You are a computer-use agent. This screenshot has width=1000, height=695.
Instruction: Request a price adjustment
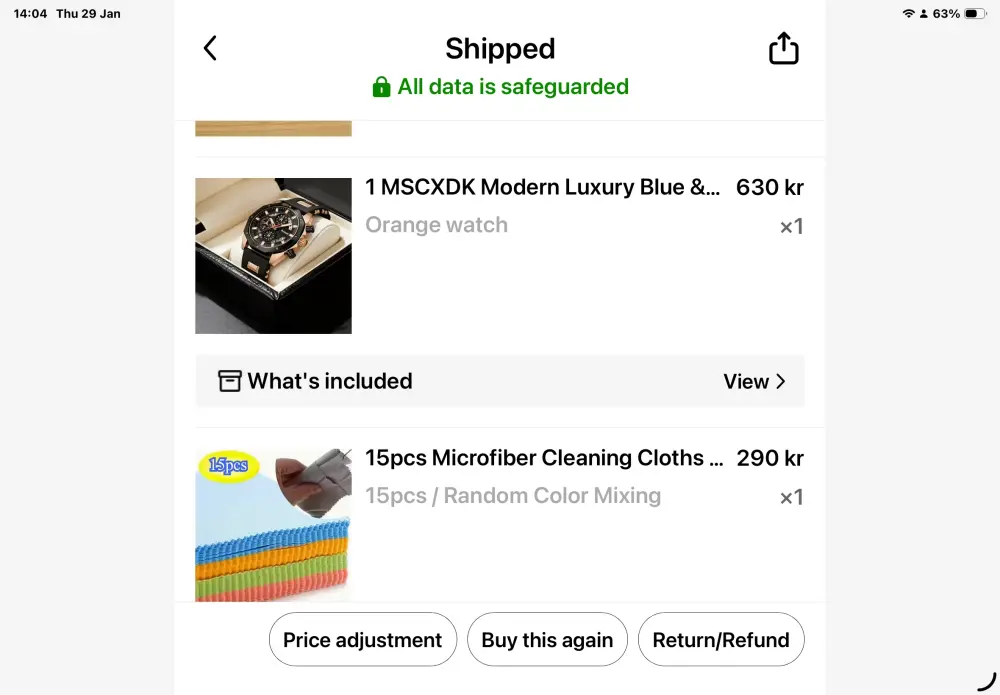362,640
